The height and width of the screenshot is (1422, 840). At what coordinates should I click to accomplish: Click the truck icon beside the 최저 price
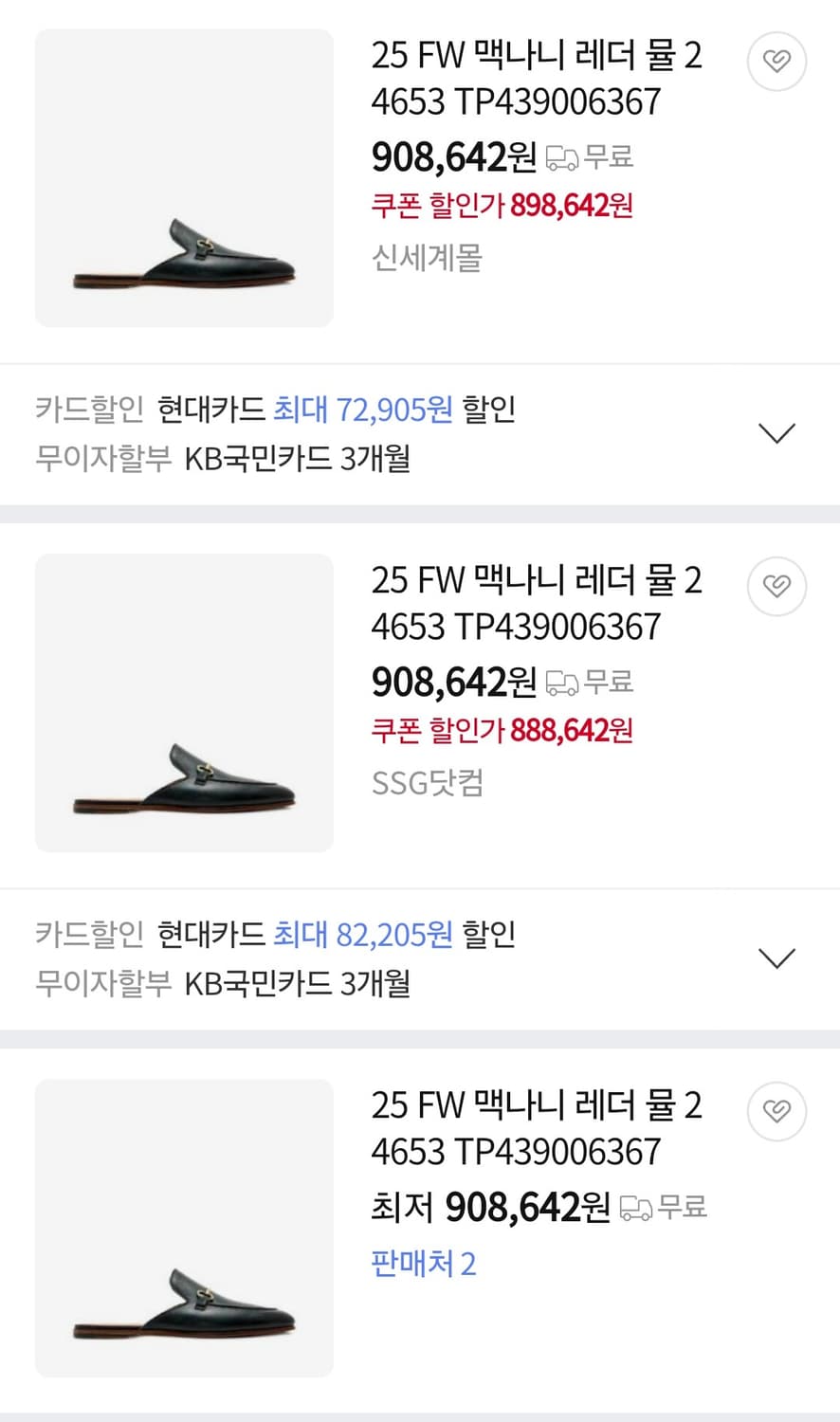[637, 1208]
